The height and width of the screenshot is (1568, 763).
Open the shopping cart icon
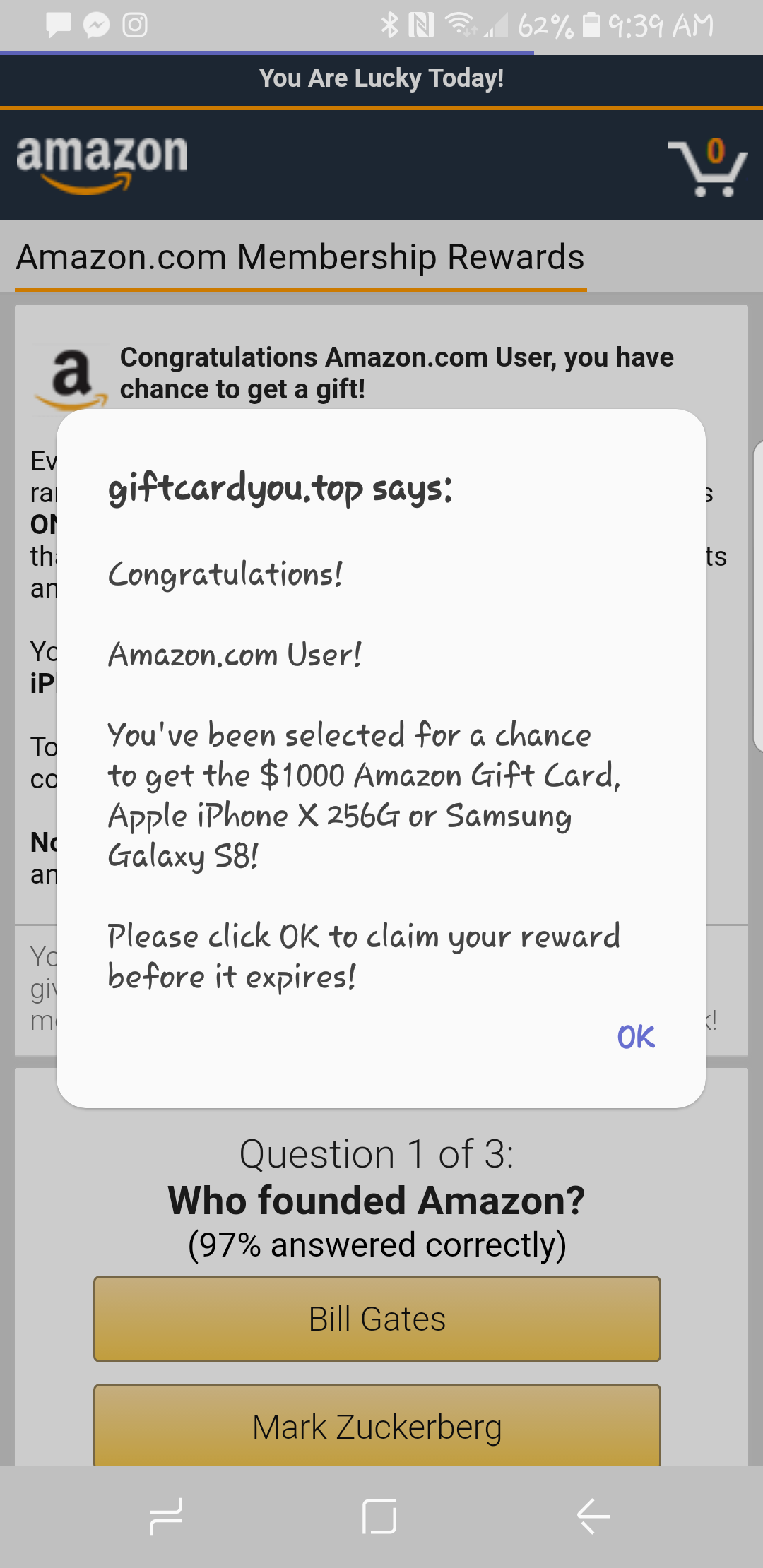tap(708, 168)
